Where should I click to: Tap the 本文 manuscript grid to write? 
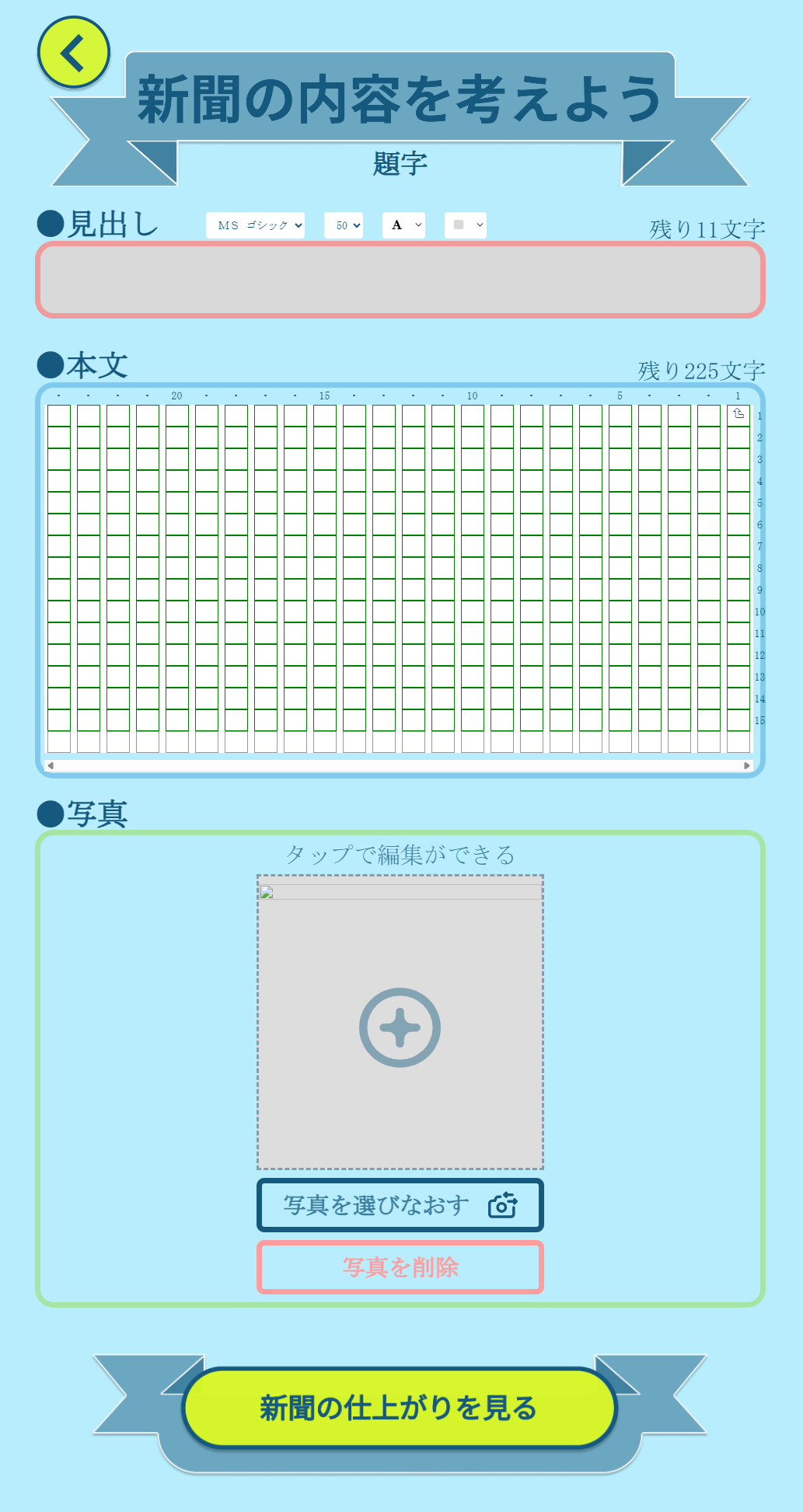click(x=400, y=567)
